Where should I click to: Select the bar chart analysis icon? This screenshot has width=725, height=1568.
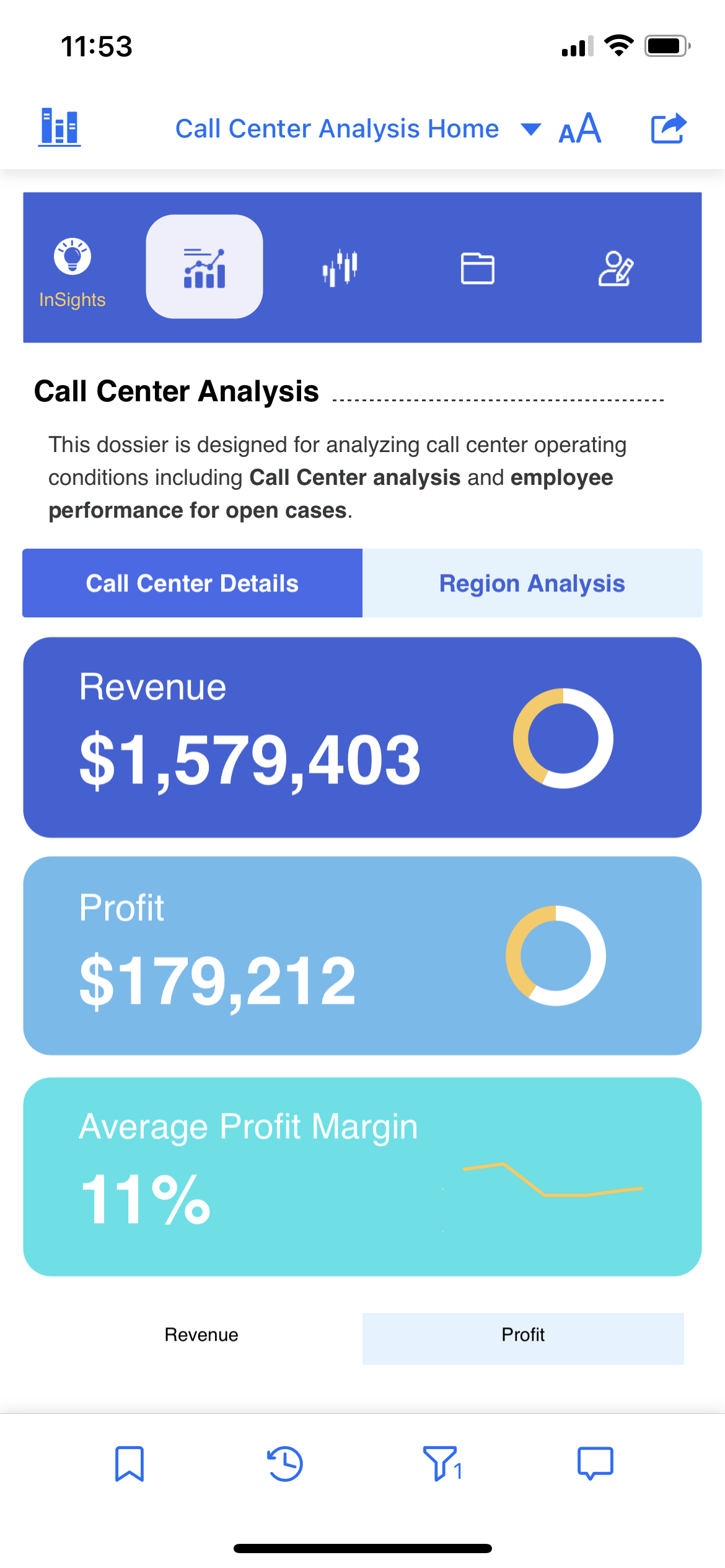204,267
